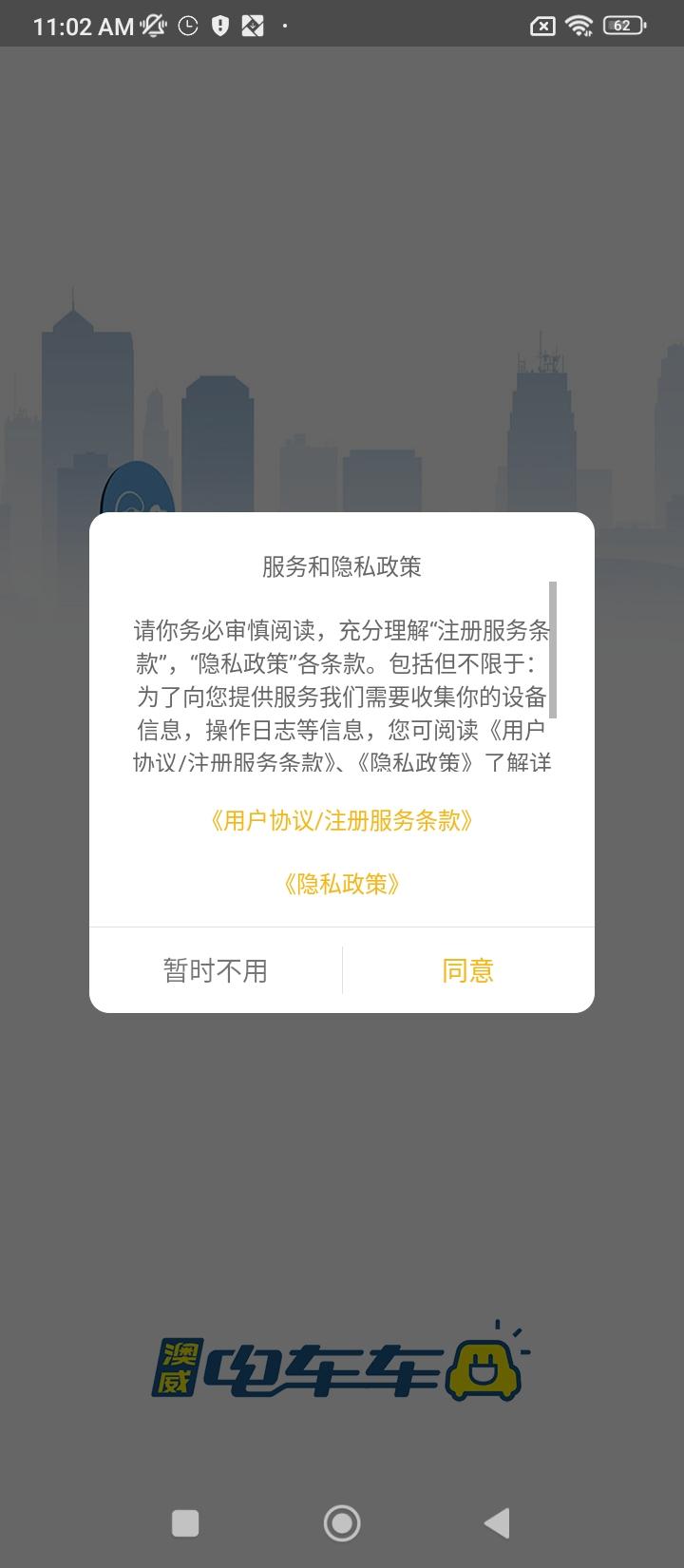This screenshot has height=1568, width=684.
Task: Tap the SIM card error status icon
Action: (x=542, y=26)
